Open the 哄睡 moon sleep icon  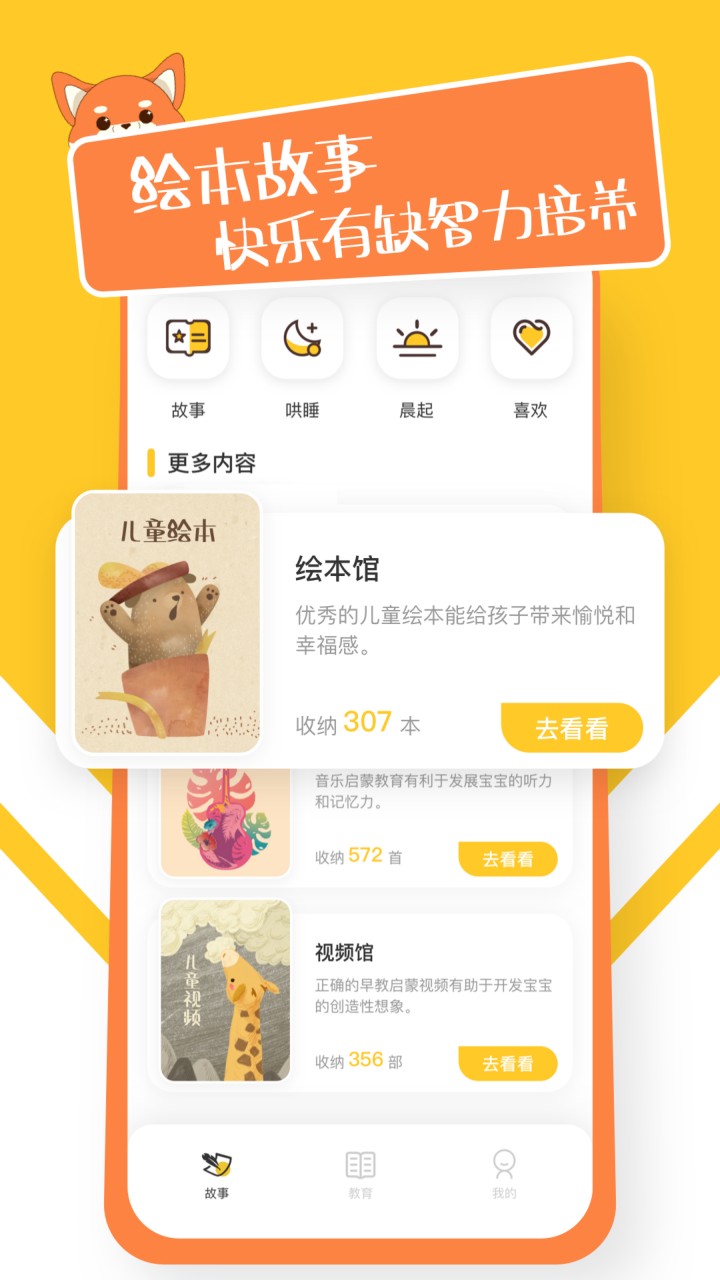pos(302,339)
